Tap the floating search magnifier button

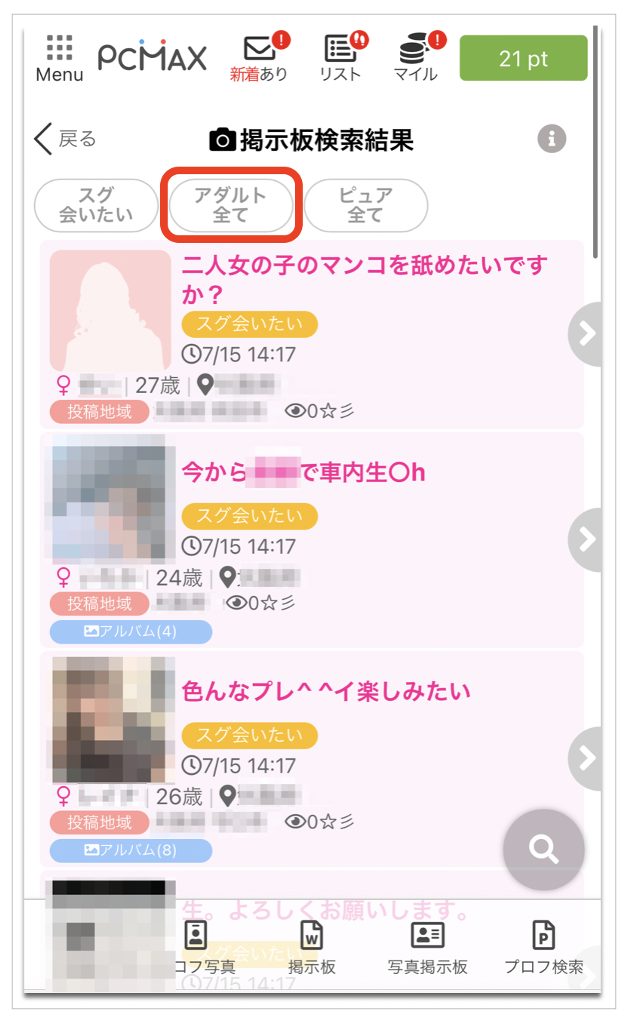coord(544,850)
